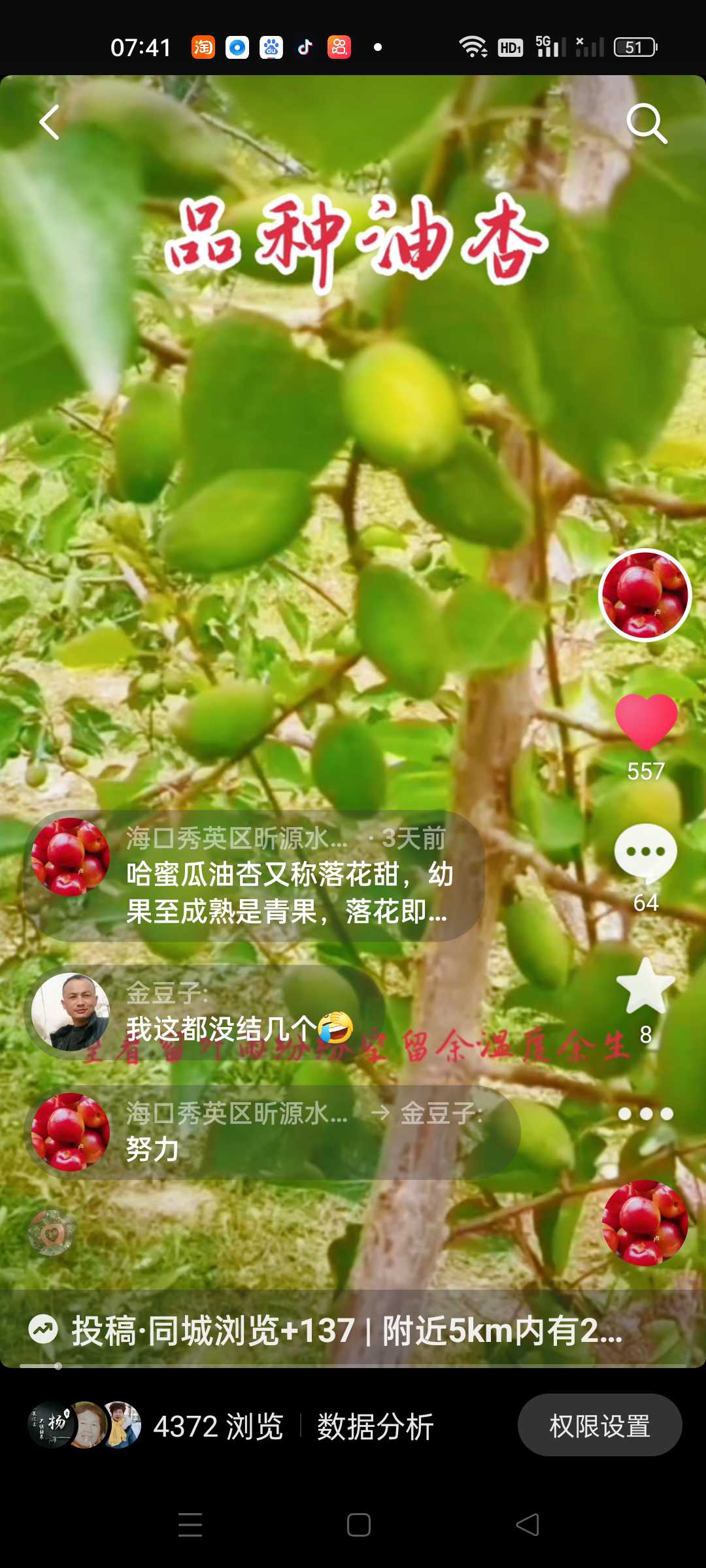Open the author's round cherry avatar
The width and height of the screenshot is (706, 1568).
tap(645, 595)
